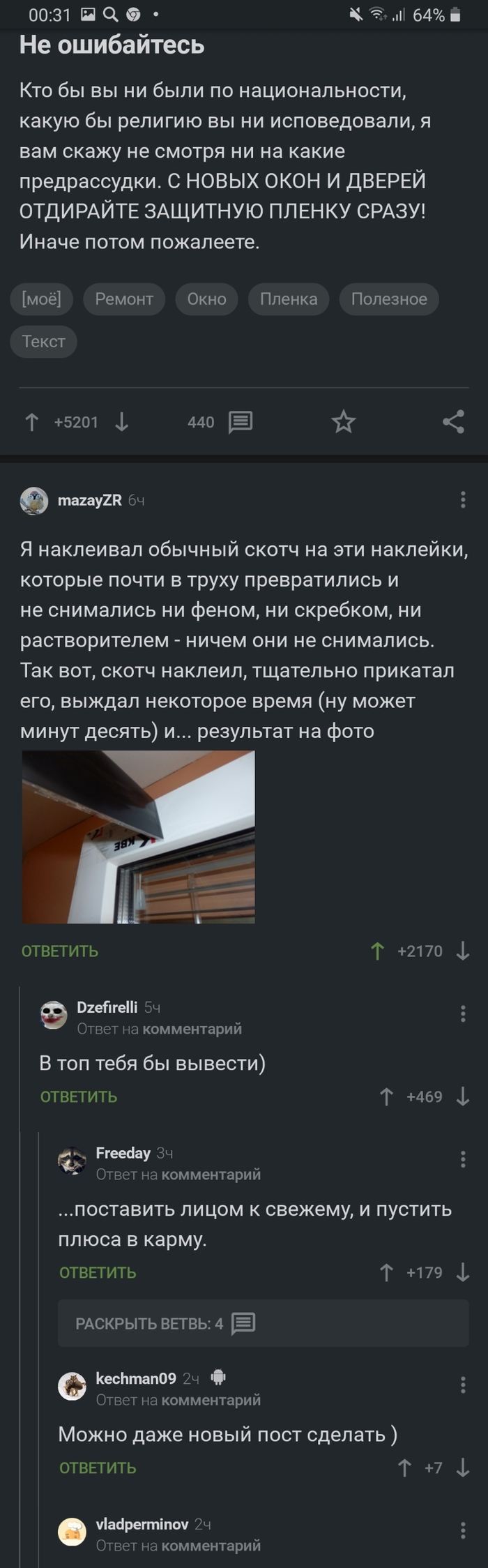
Task: Upvote mazayZR's comment
Action: pos(378,951)
